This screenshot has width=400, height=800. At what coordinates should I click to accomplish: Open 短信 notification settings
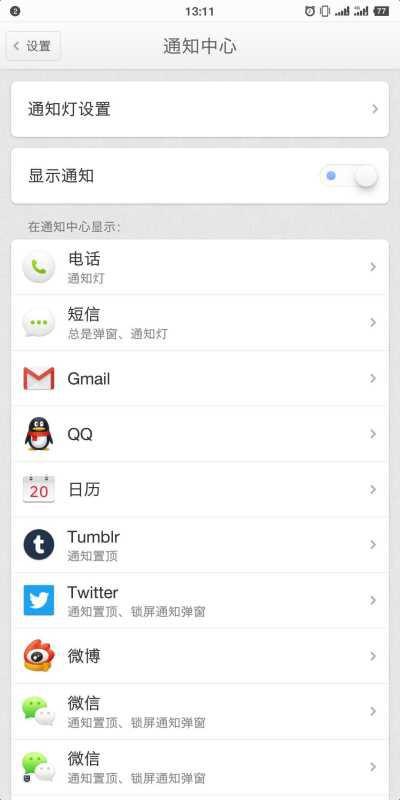[x=200, y=323]
